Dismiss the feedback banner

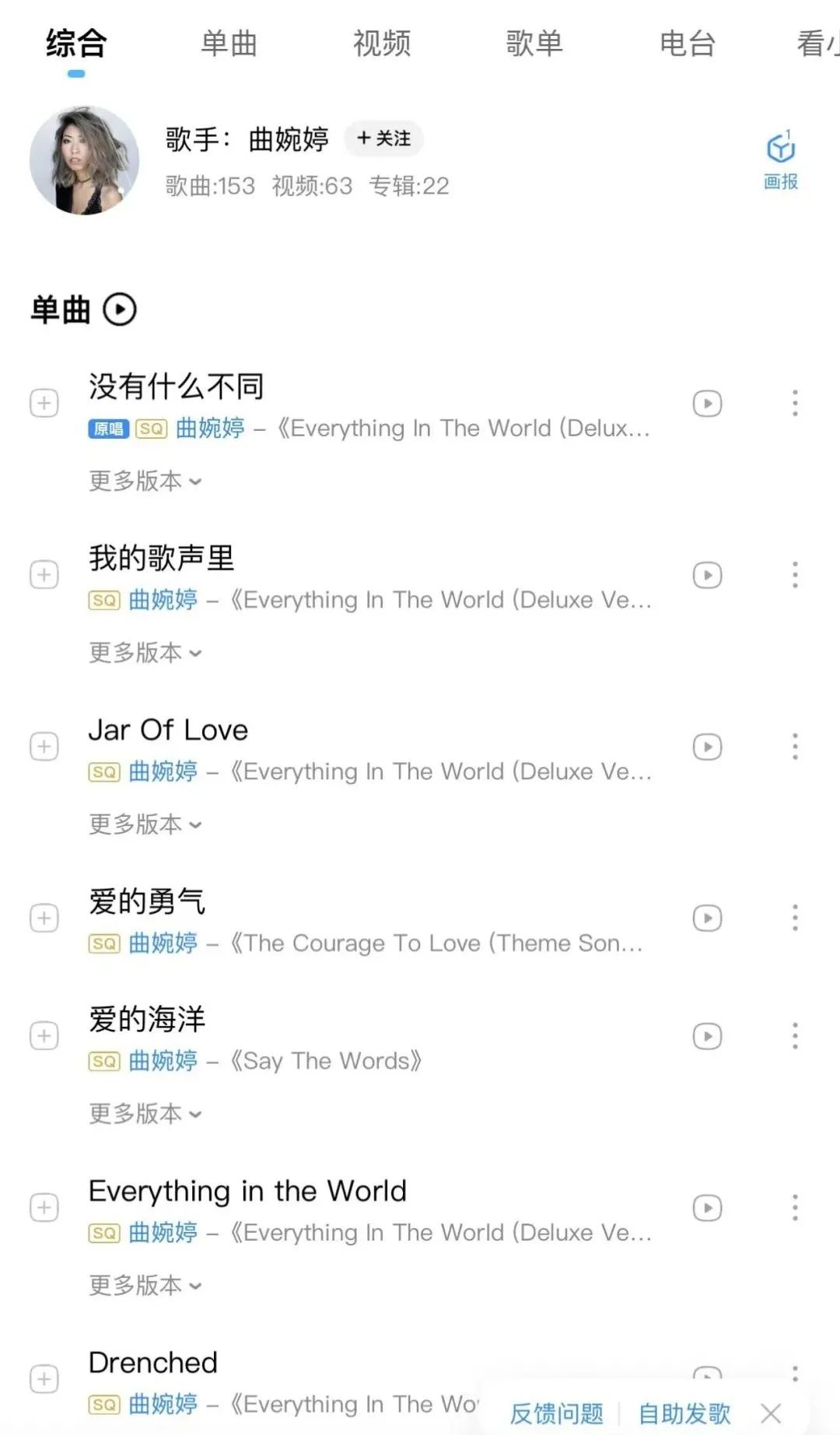click(771, 1413)
